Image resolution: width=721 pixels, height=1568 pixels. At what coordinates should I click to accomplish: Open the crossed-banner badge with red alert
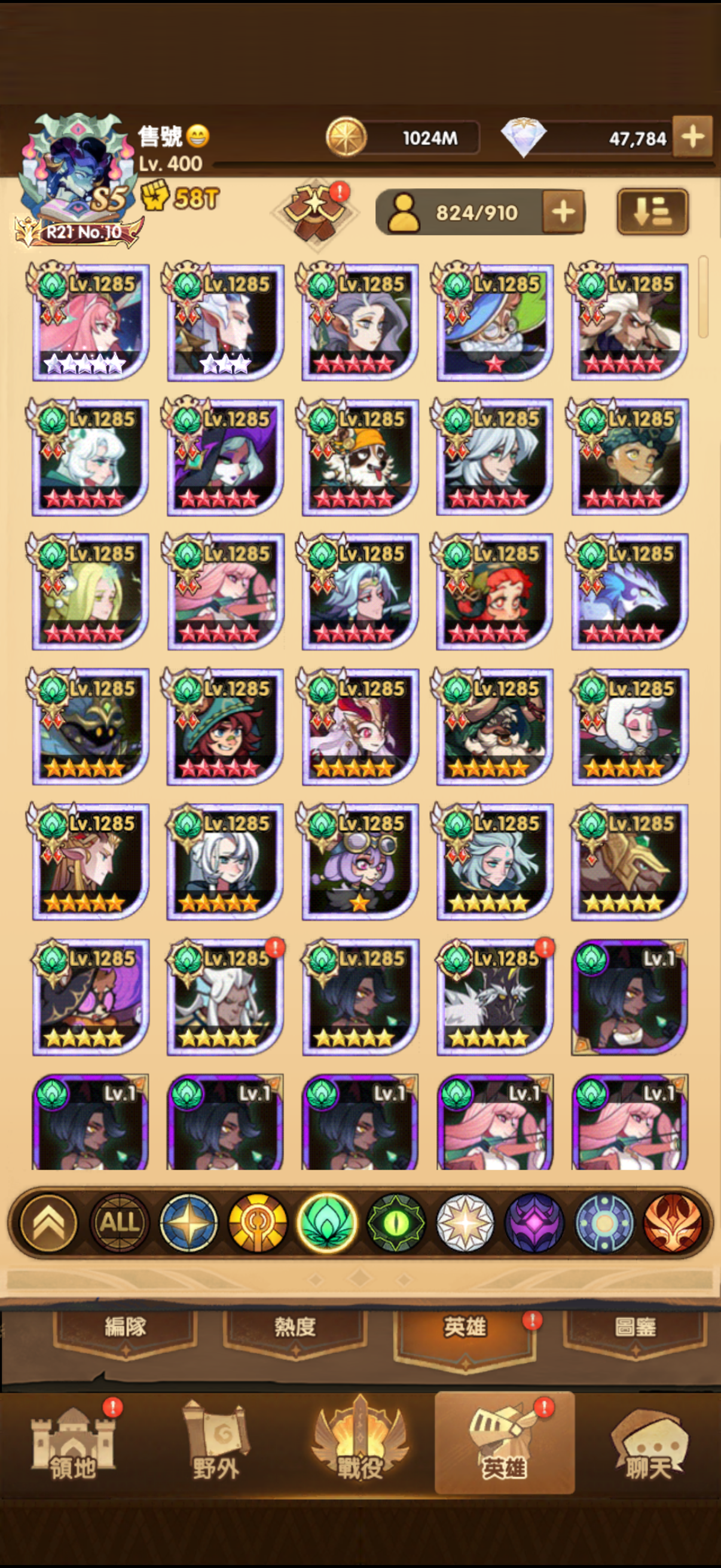point(315,212)
